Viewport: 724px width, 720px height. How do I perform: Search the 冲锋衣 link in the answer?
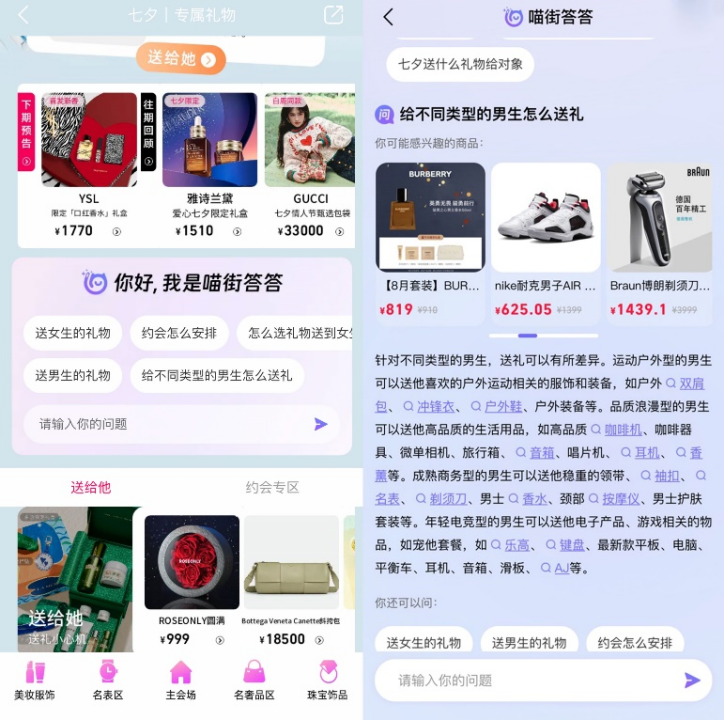click(x=435, y=407)
